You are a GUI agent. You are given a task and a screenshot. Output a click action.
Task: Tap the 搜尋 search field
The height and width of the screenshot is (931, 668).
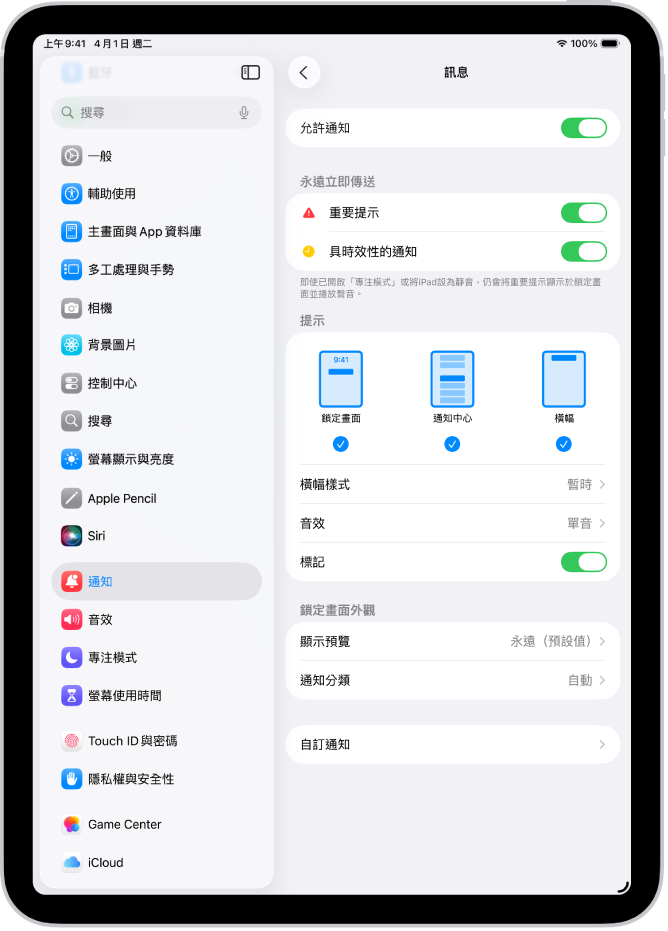pos(150,113)
